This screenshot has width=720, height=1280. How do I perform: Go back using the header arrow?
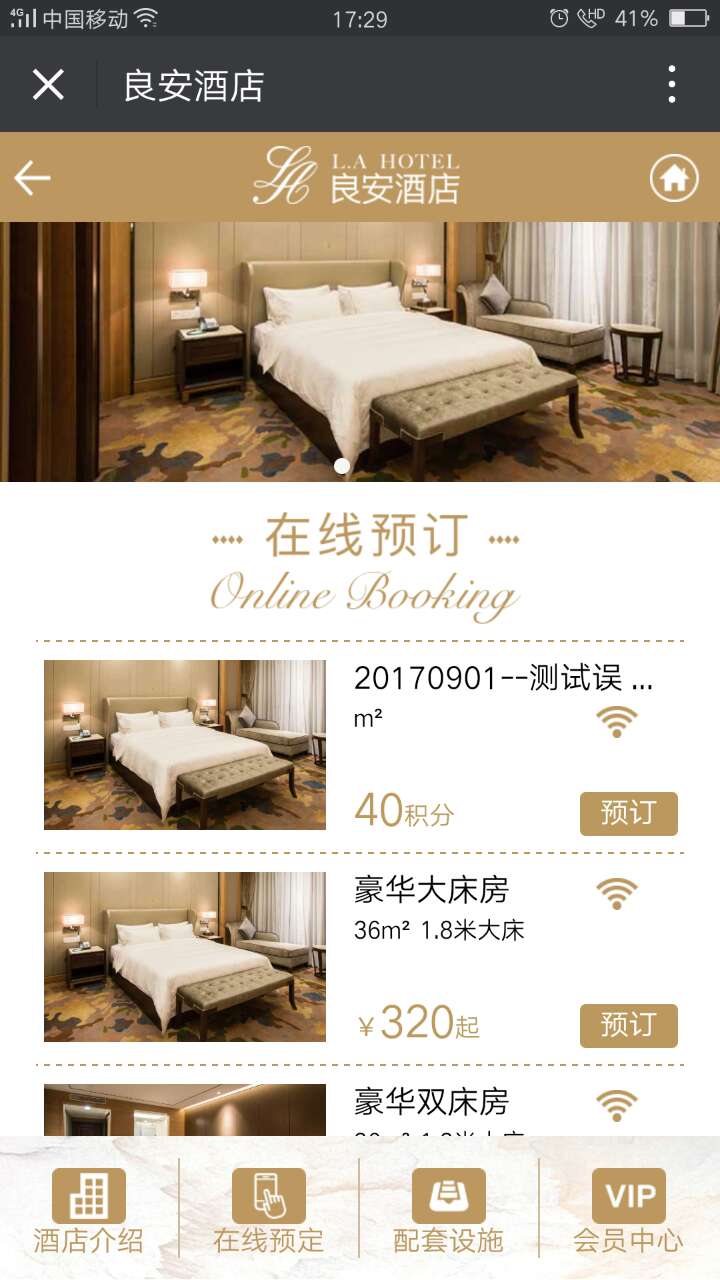click(x=32, y=178)
